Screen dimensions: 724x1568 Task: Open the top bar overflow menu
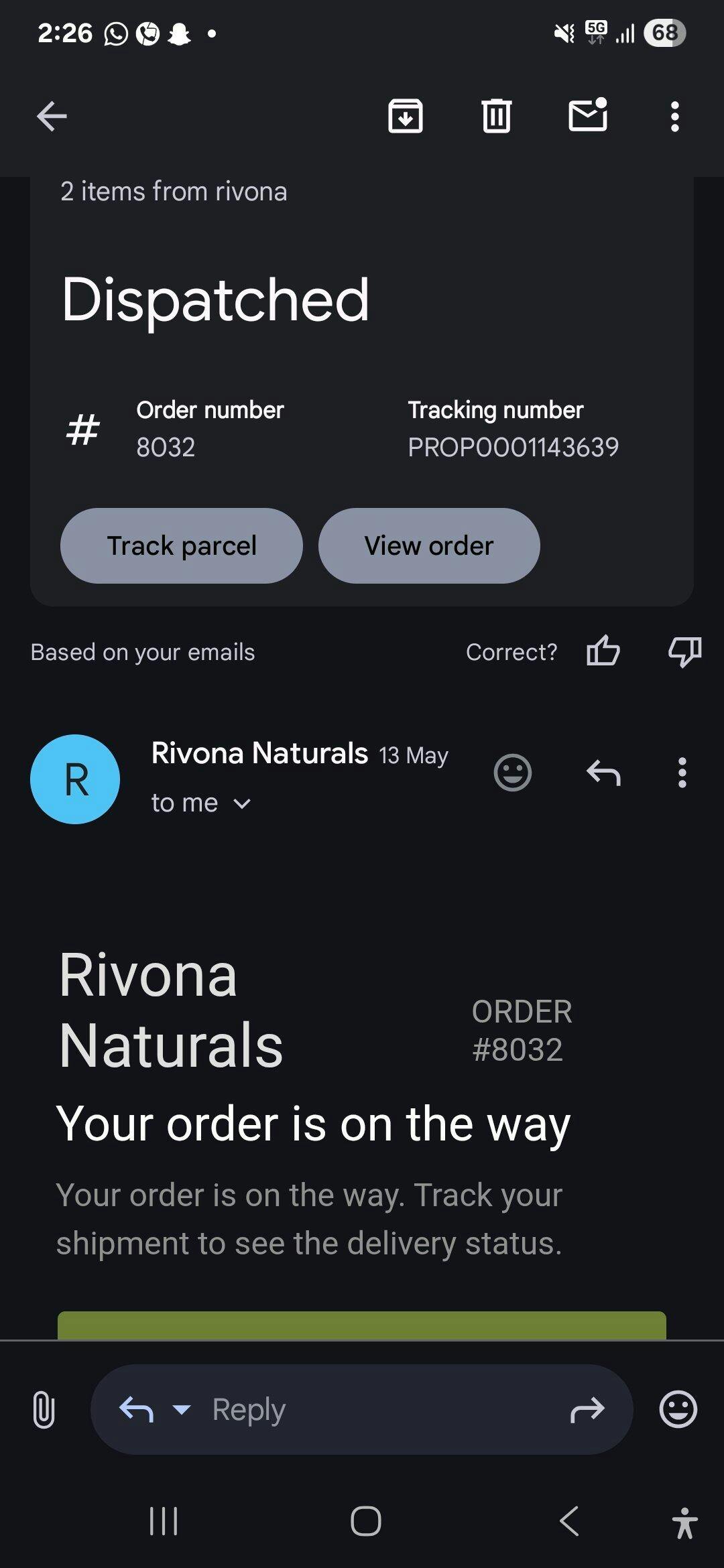click(x=675, y=117)
